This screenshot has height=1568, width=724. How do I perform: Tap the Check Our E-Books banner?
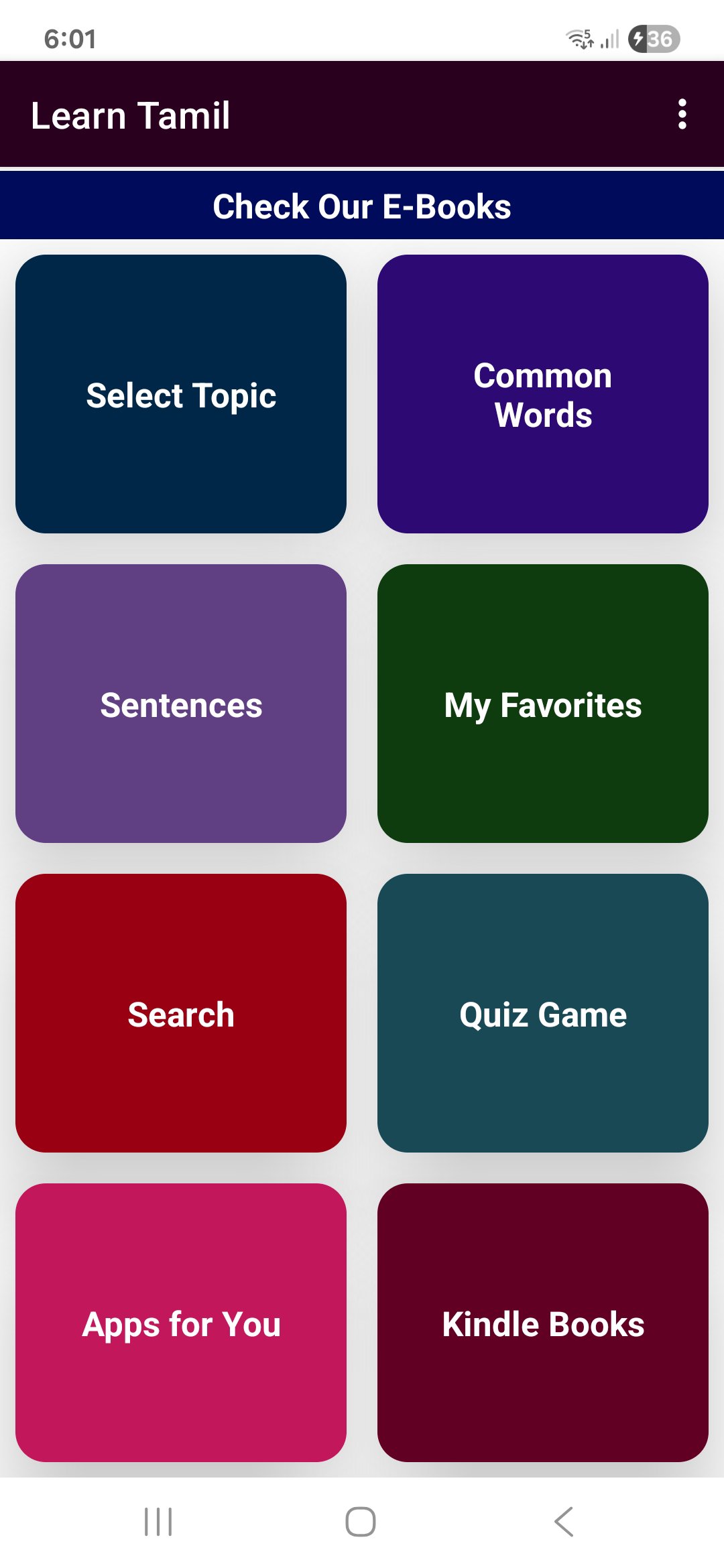362,206
